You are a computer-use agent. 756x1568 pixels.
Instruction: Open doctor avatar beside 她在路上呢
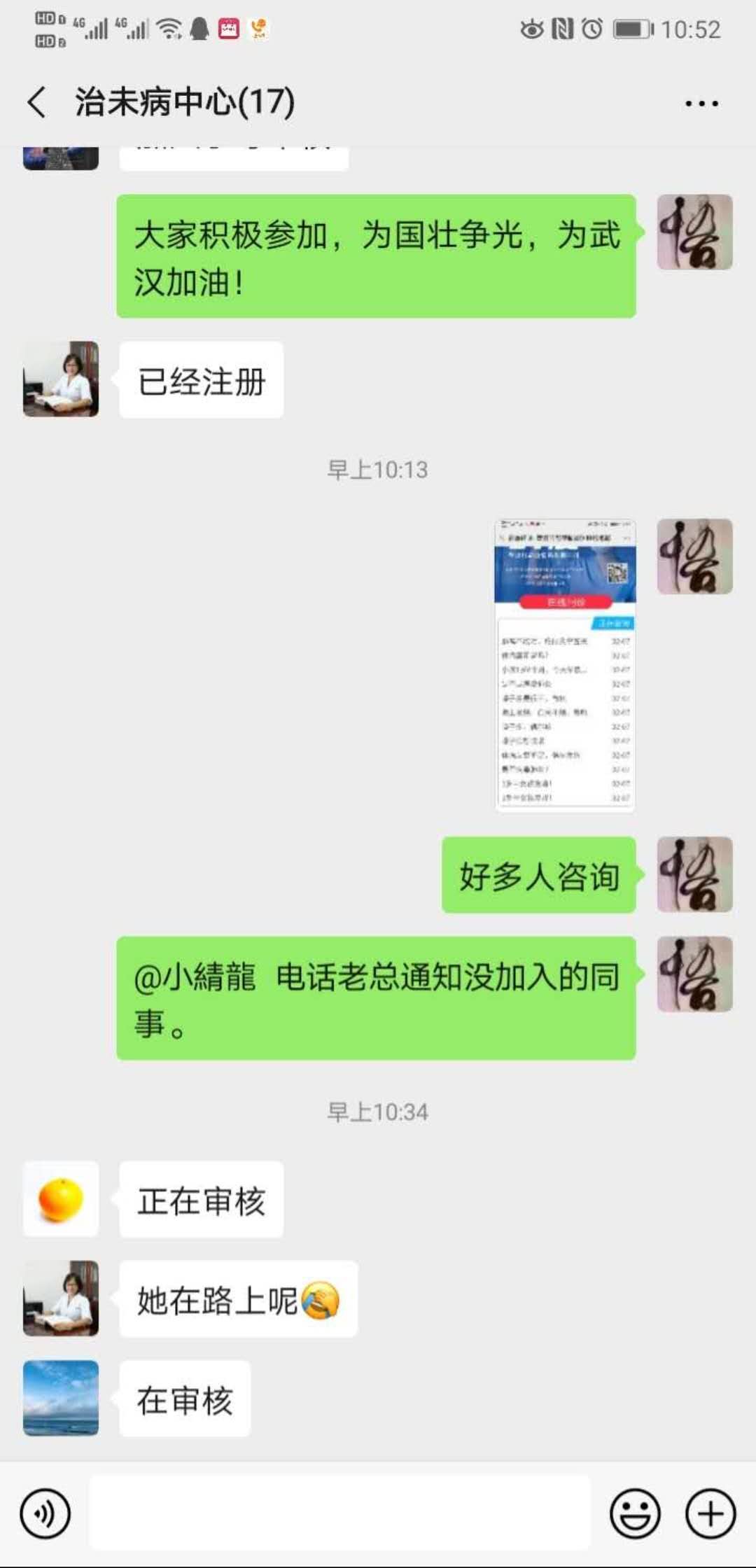point(61,1298)
